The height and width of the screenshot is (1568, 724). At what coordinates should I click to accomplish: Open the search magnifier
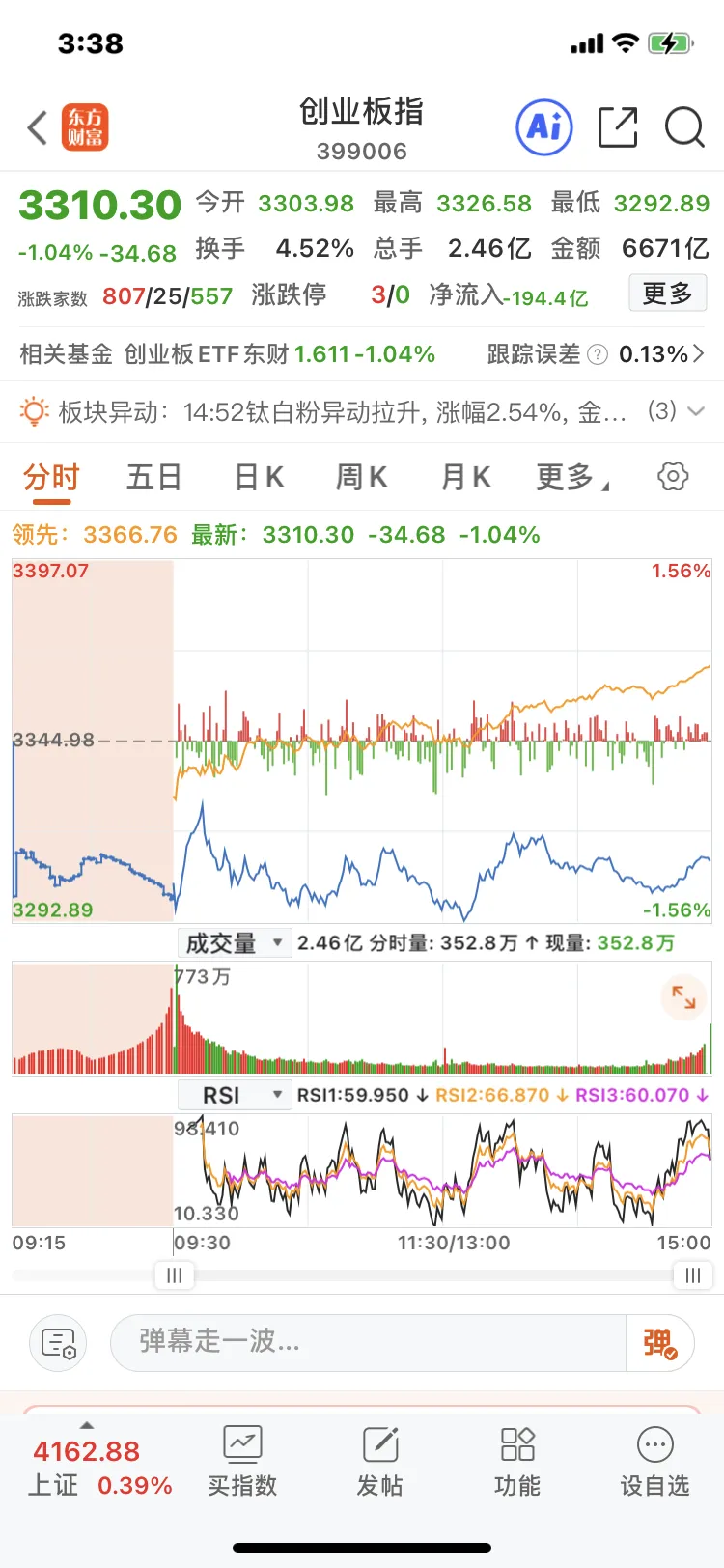coord(684,127)
